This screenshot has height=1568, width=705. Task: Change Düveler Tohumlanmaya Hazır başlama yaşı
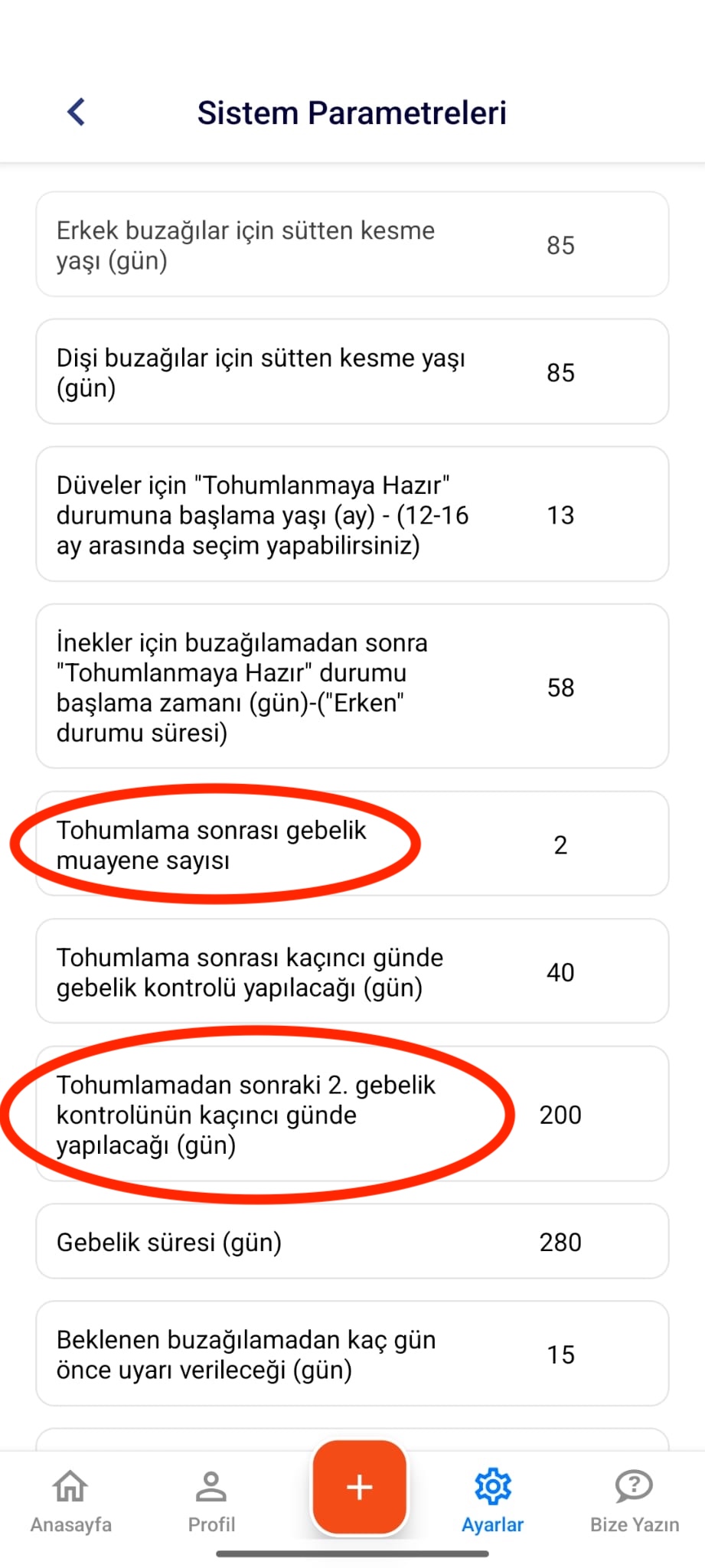(560, 514)
